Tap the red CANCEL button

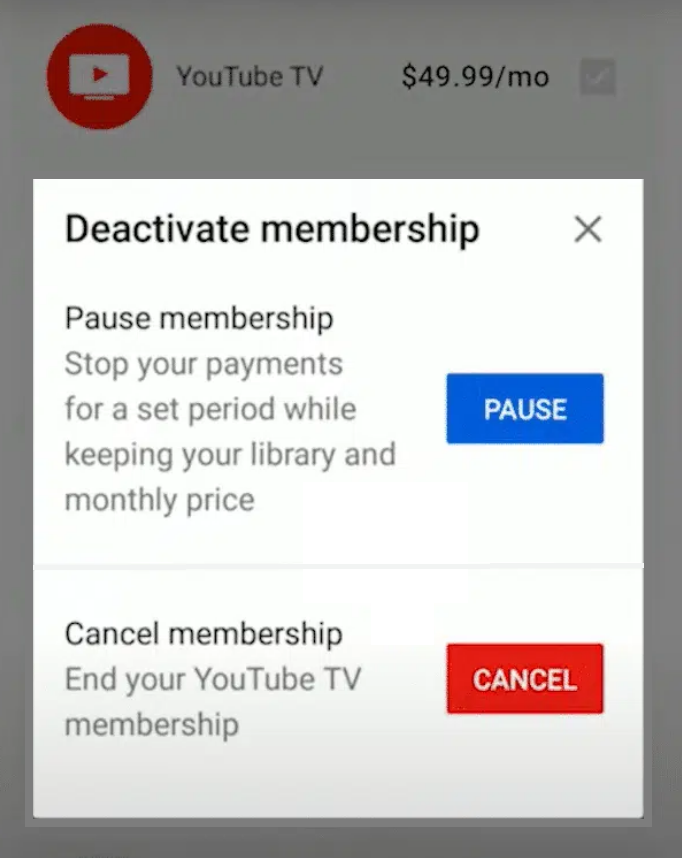tap(525, 679)
